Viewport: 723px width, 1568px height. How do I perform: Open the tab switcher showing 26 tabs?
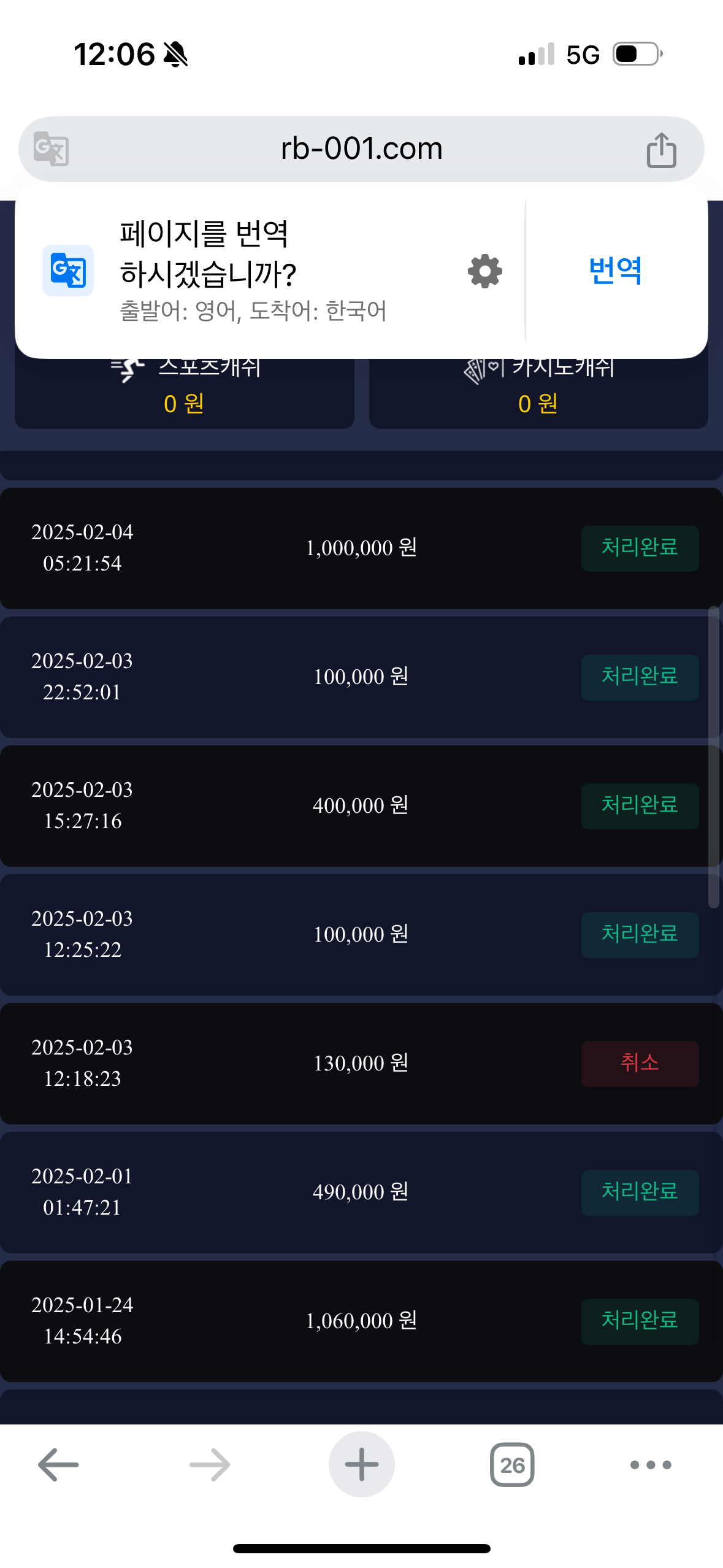point(512,1464)
